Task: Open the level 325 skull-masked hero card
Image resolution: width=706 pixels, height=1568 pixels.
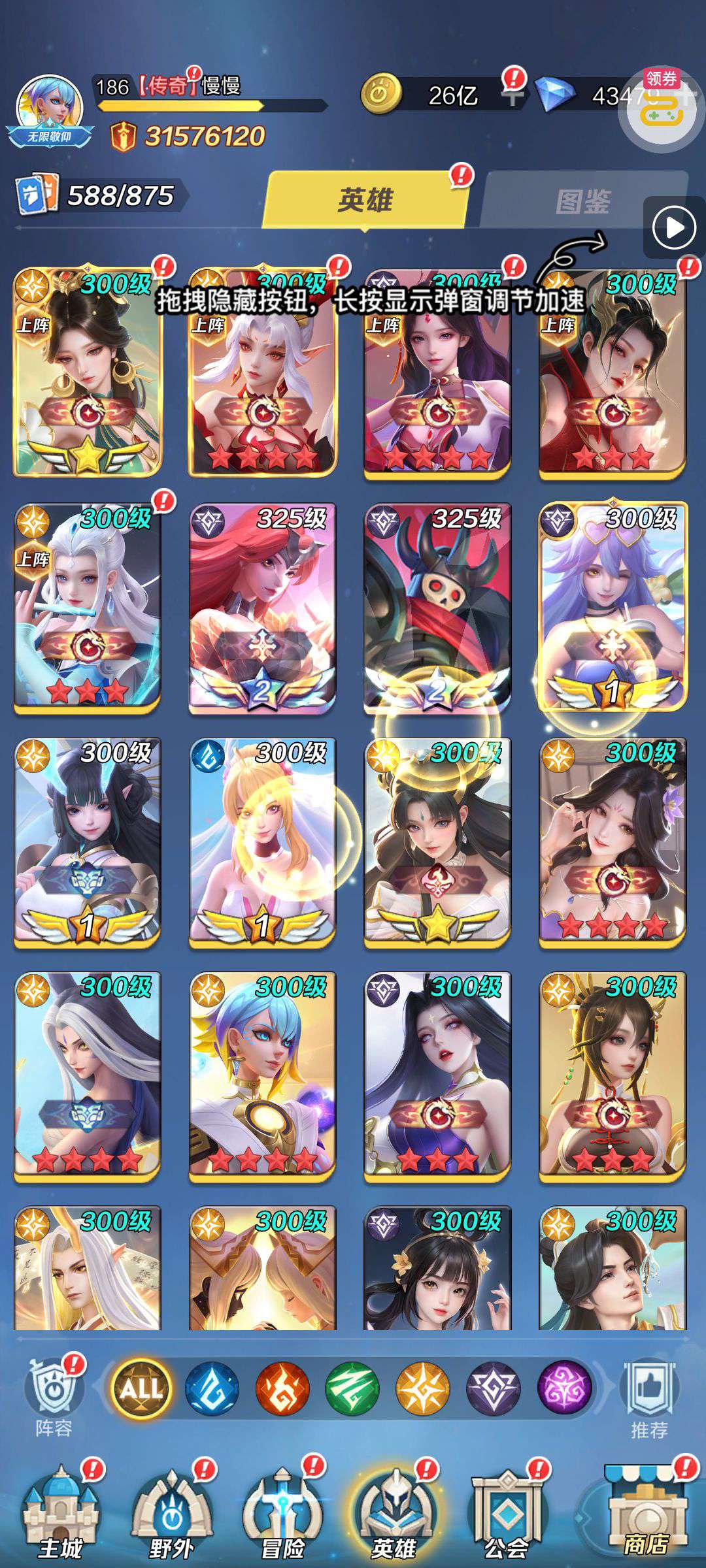Action: (437, 608)
